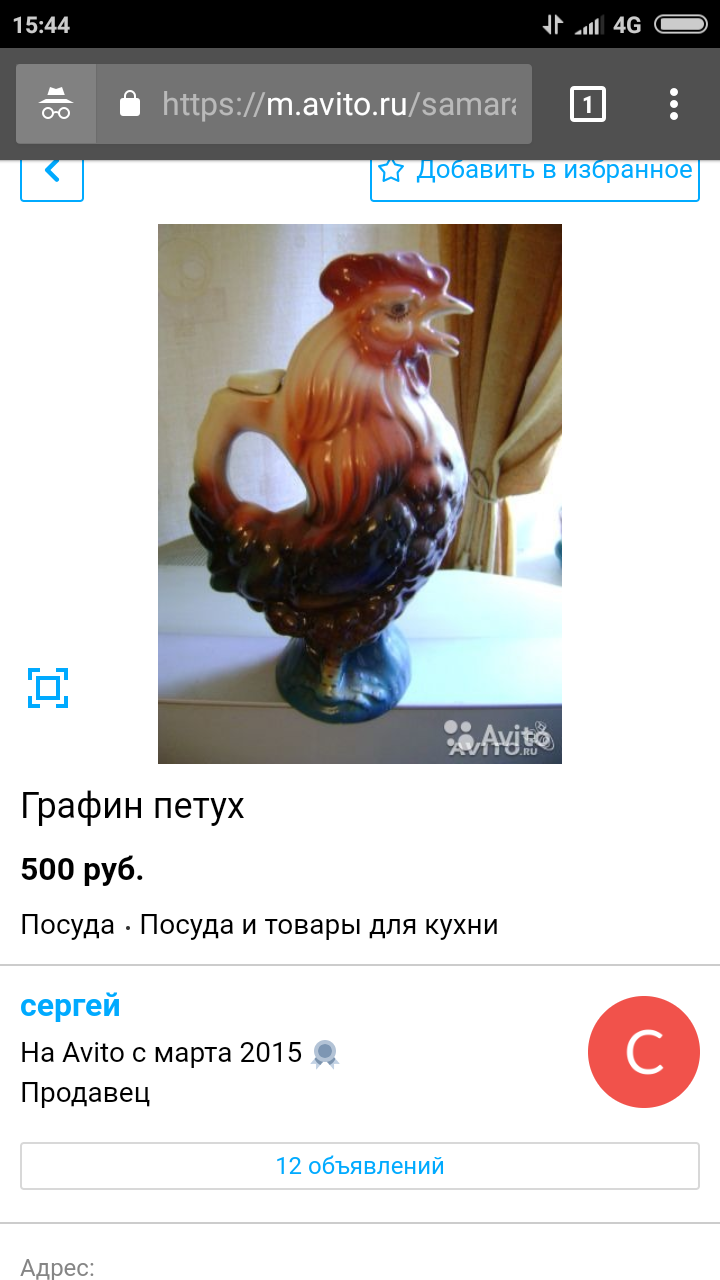The height and width of the screenshot is (1280, 720).
Task: Open the rooster decanter photo
Action: [360, 493]
